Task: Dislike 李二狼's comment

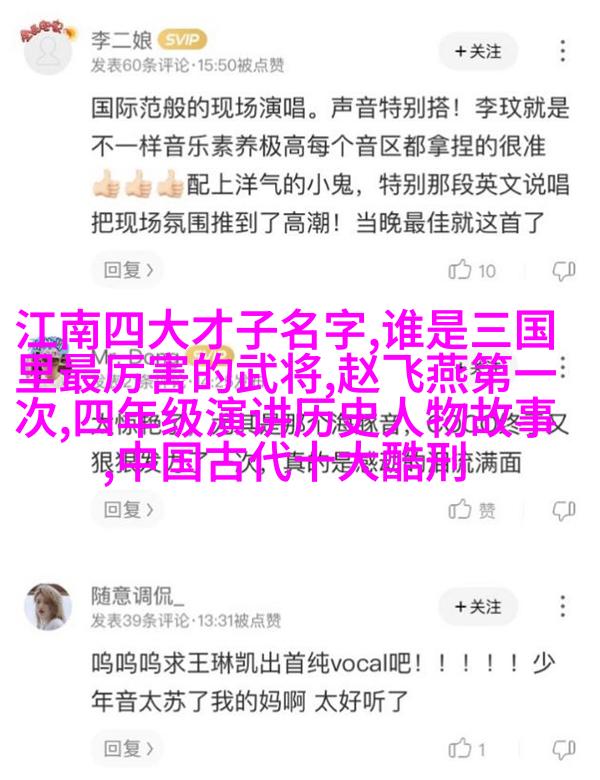Action: 565,270
